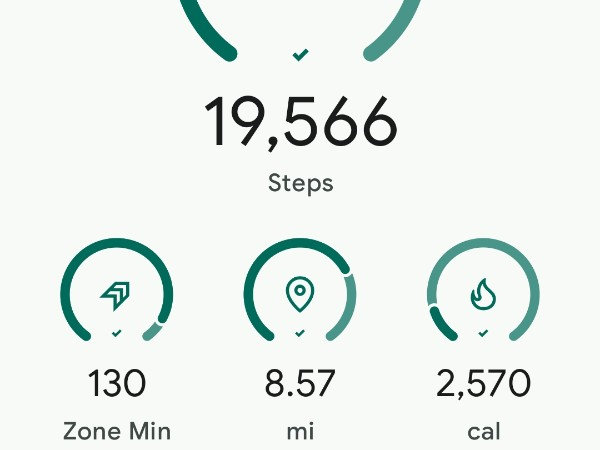Open the 2,570 cal calories stat
The height and width of the screenshot is (450, 600).
(483, 295)
